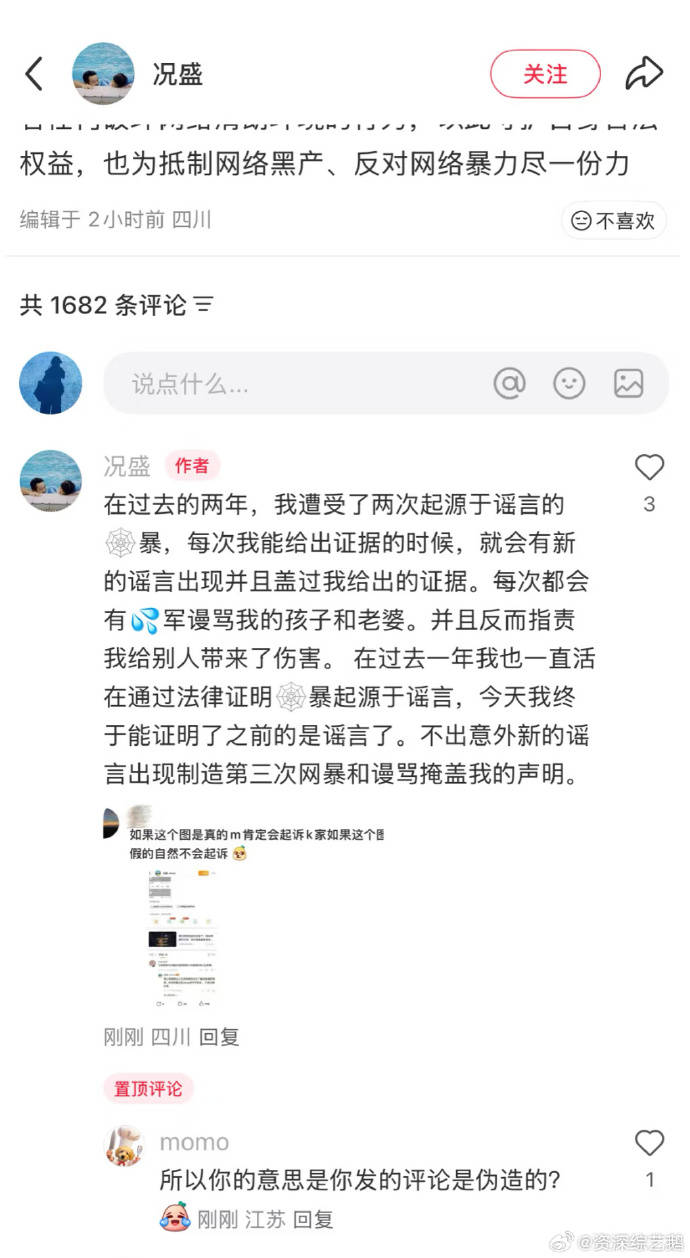Follow 况盛 with the 关注 button
Viewport: 690px width, 1258px height.
coord(545,74)
